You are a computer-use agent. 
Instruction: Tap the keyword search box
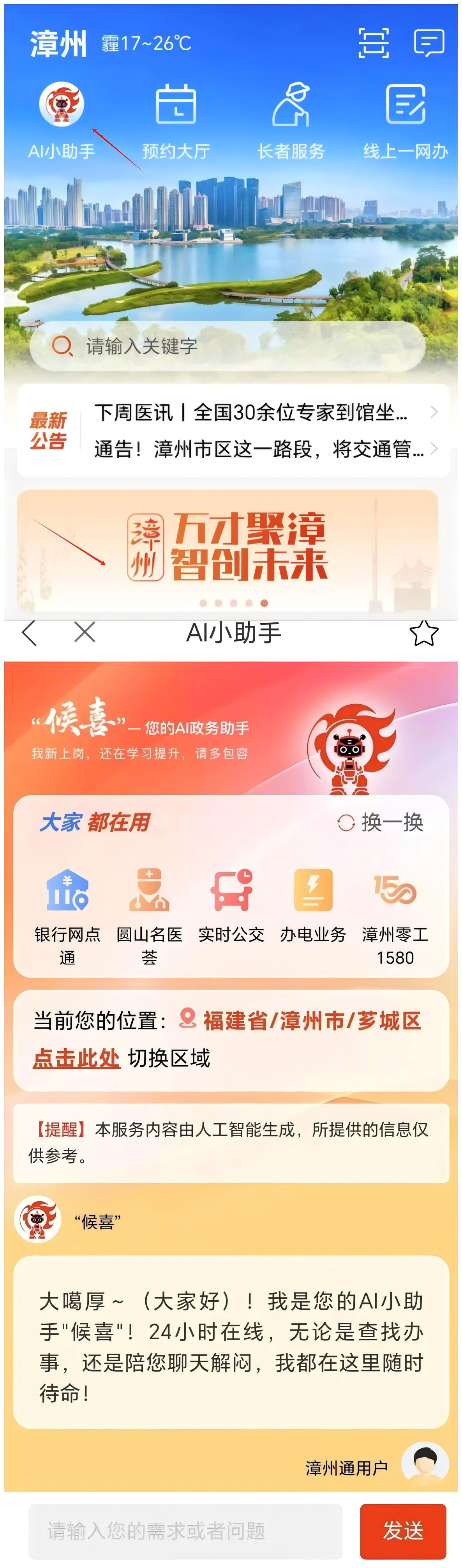point(227,346)
